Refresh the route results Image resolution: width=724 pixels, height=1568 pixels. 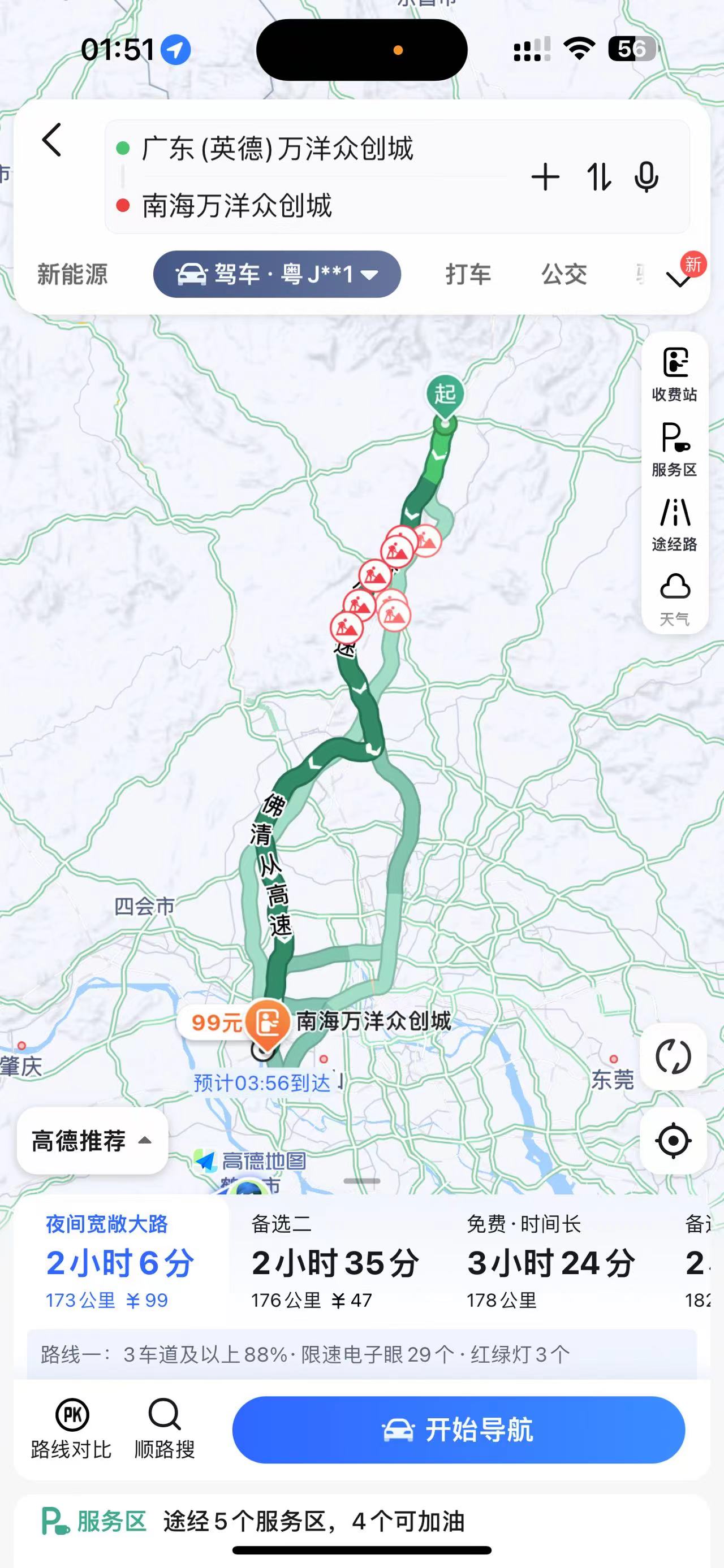click(673, 1056)
